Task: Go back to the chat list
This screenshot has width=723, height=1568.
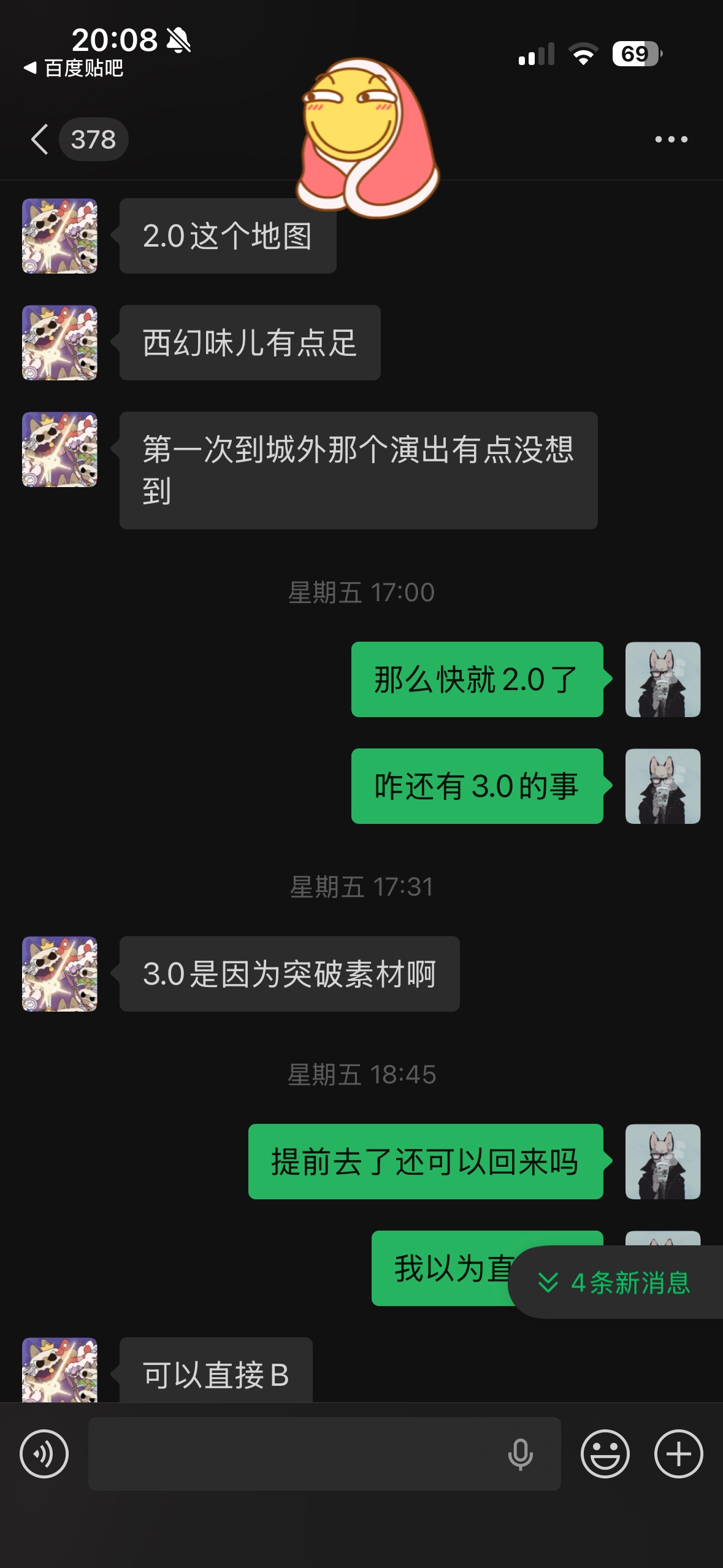Action: coord(40,139)
